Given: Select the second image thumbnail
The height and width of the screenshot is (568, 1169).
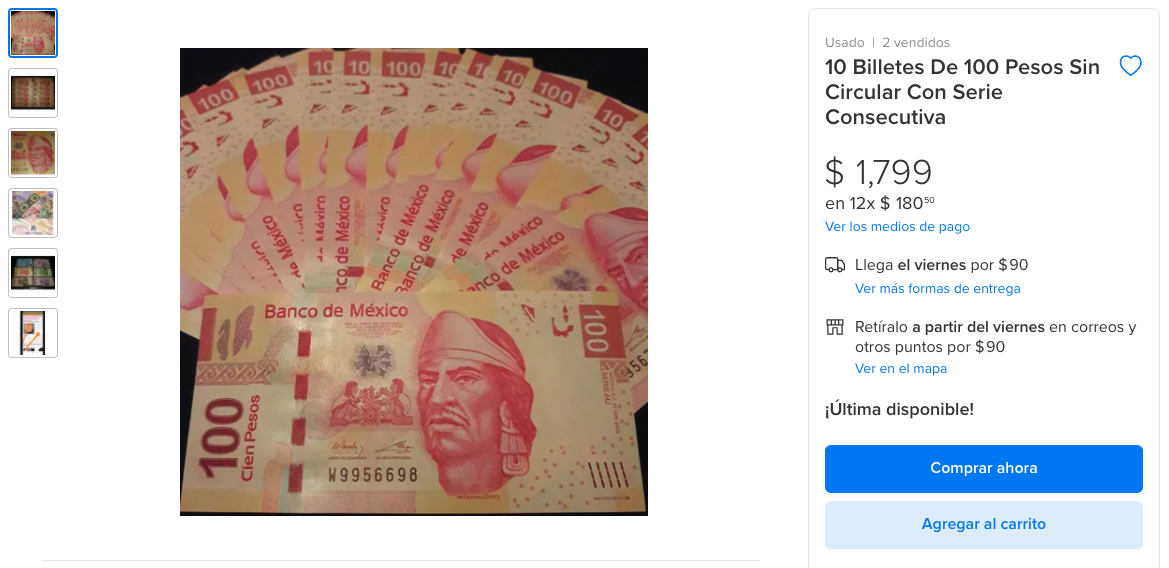Looking at the screenshot, I should (x=33, y=93).
